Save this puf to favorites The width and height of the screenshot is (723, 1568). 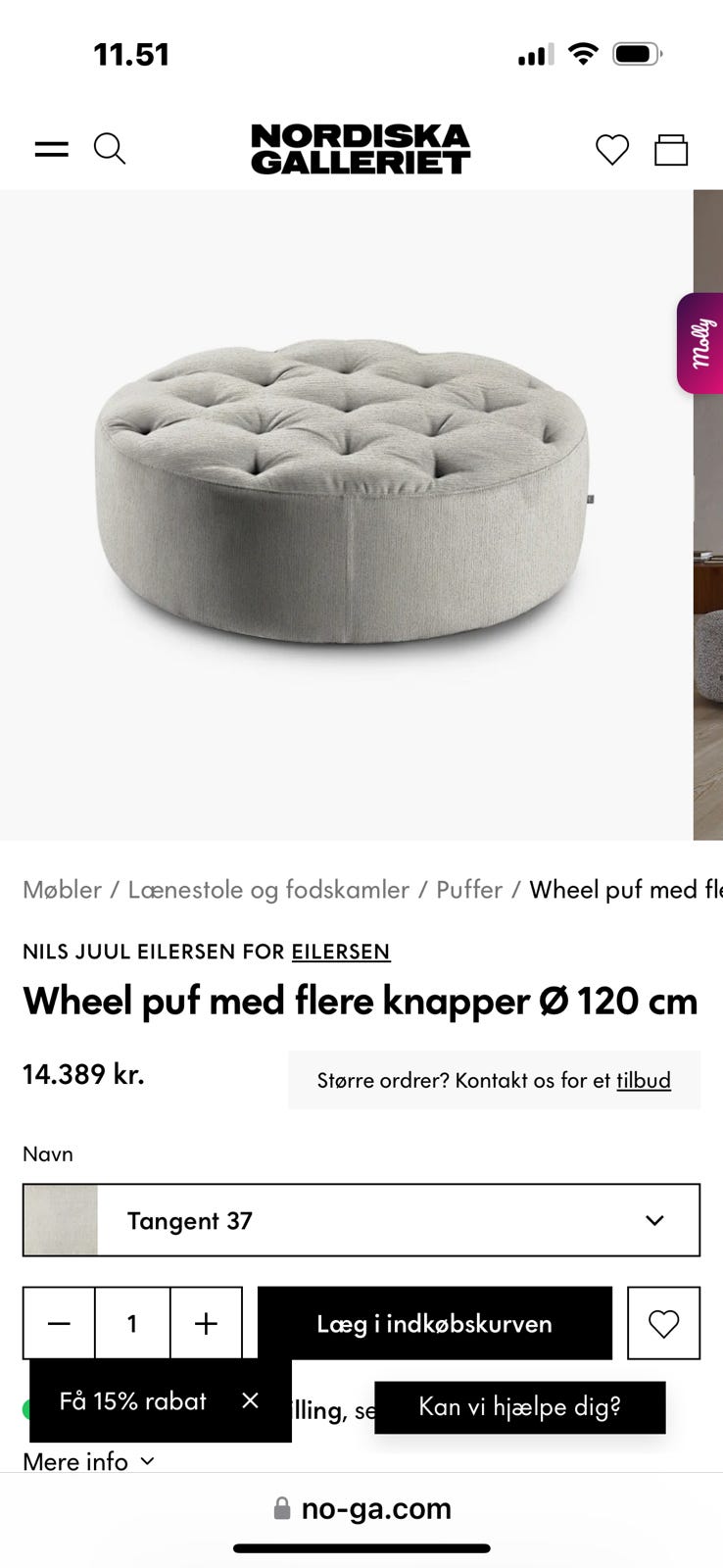click(663, 1324)
